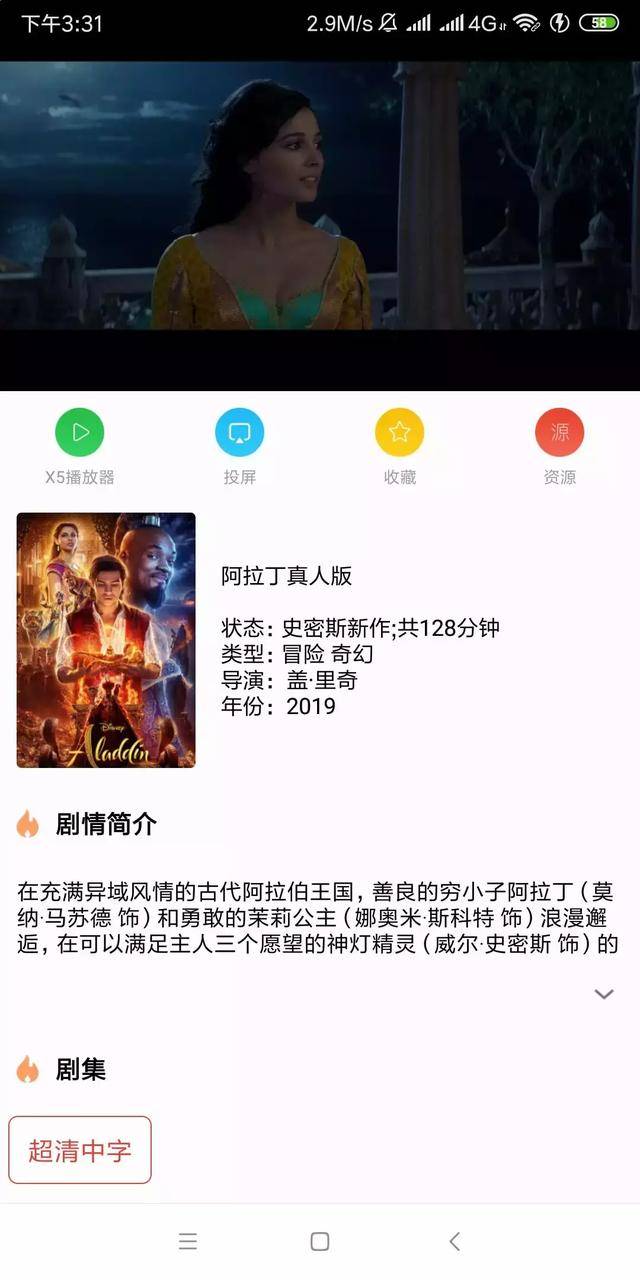The width and height of the screenshot is (640, 1280).
Task: Go back with the system back button
Action: 454,1241
